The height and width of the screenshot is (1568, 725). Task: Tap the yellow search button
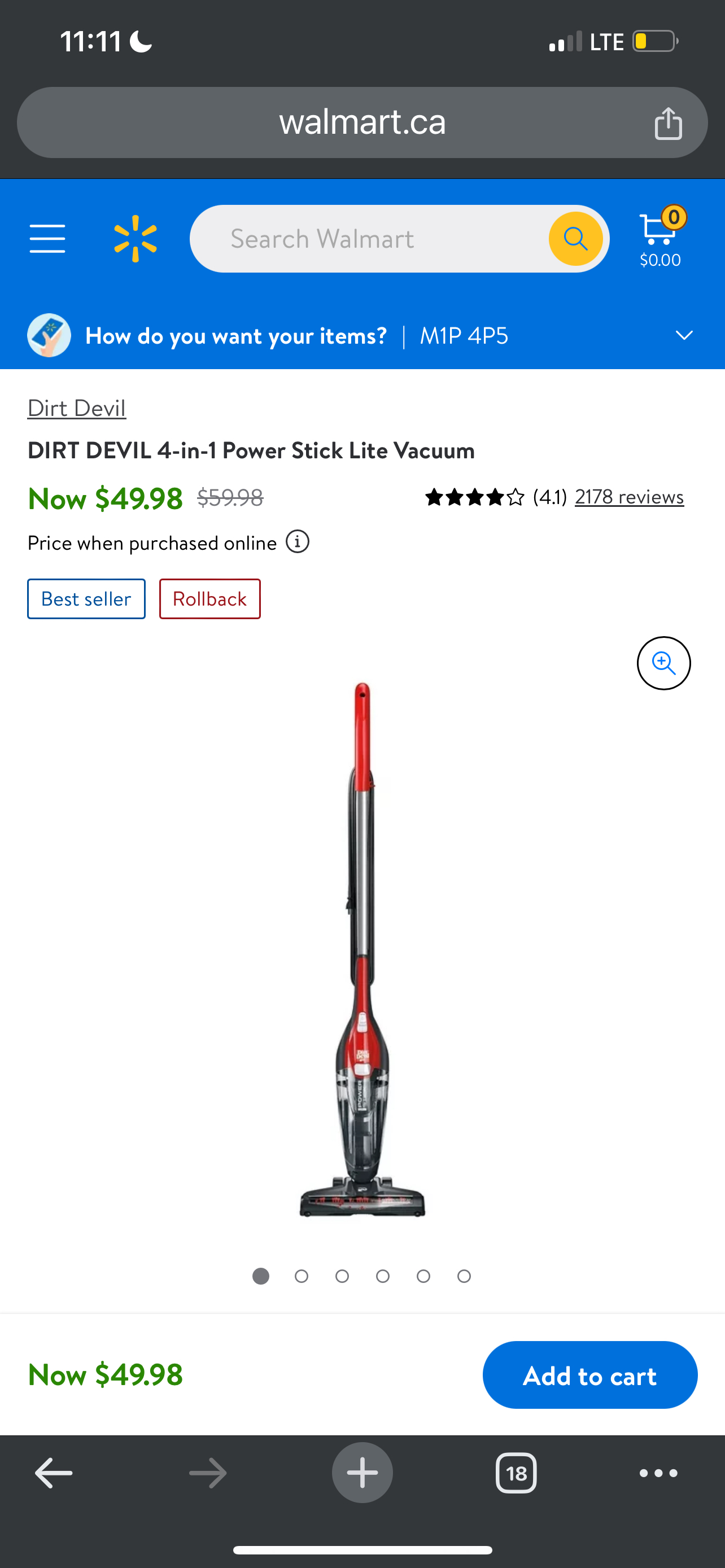tap(575, 239)
